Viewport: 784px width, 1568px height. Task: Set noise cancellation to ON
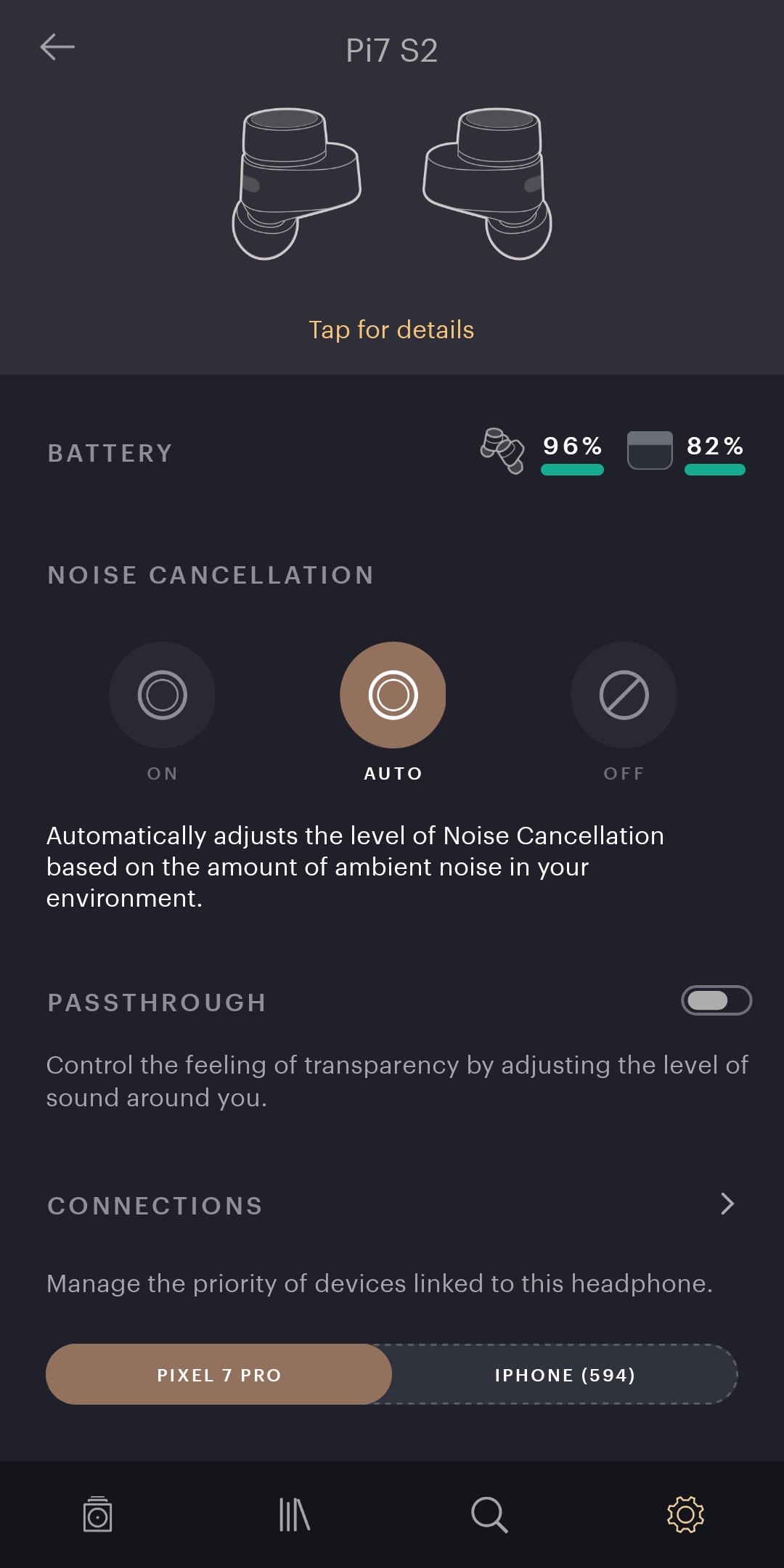(162, 695)
